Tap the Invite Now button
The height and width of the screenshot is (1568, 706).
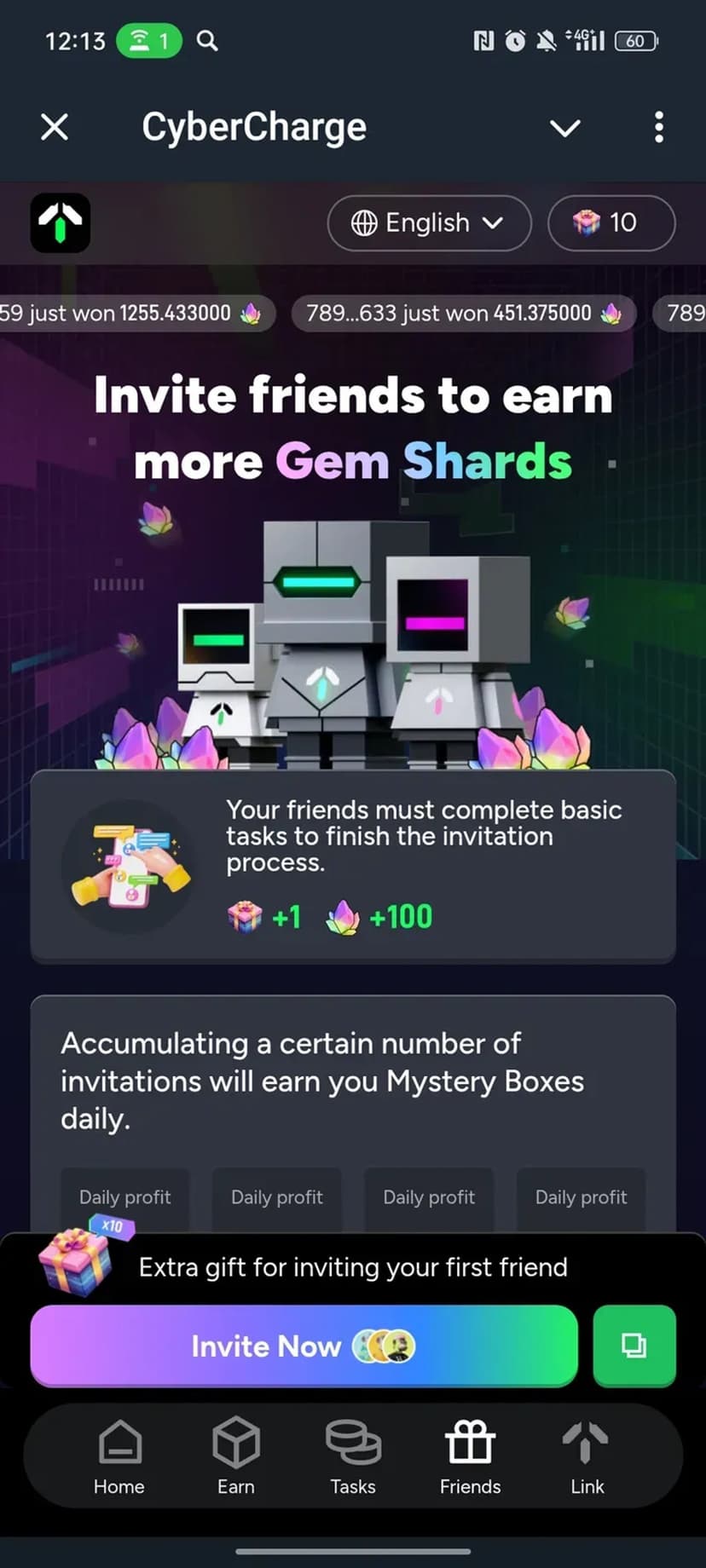tap(304, 1346)
